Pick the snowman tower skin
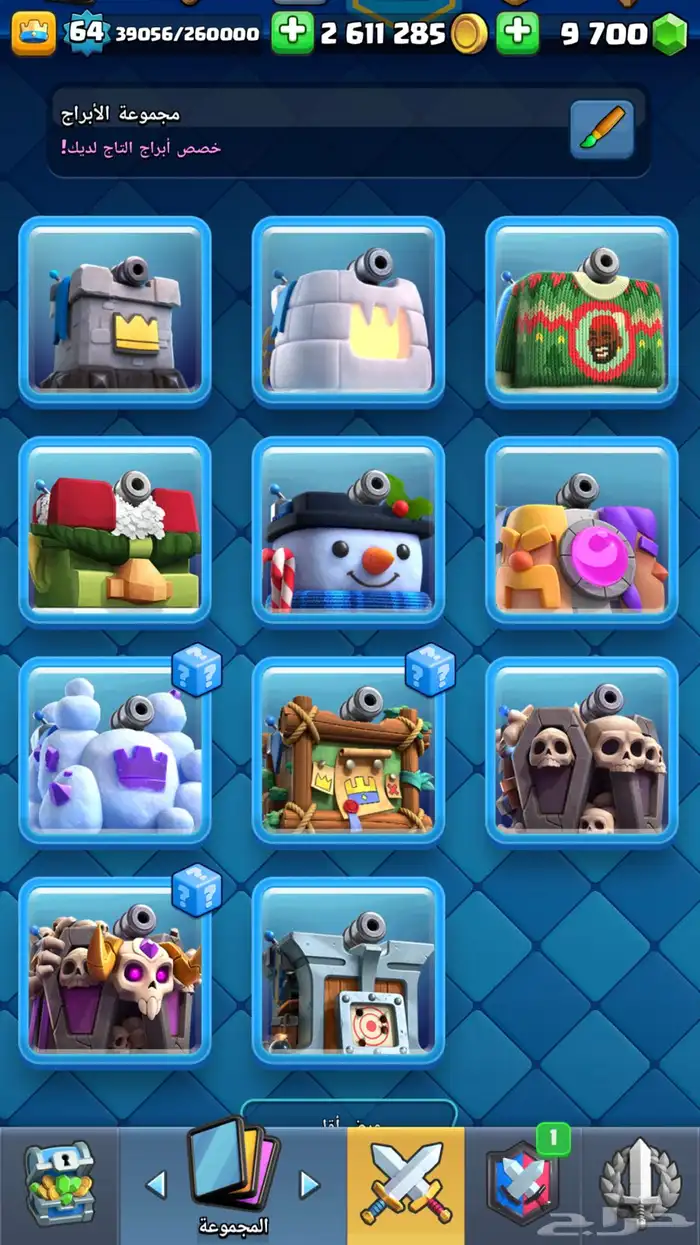700x1245 pixels. (x=348, y=531)
